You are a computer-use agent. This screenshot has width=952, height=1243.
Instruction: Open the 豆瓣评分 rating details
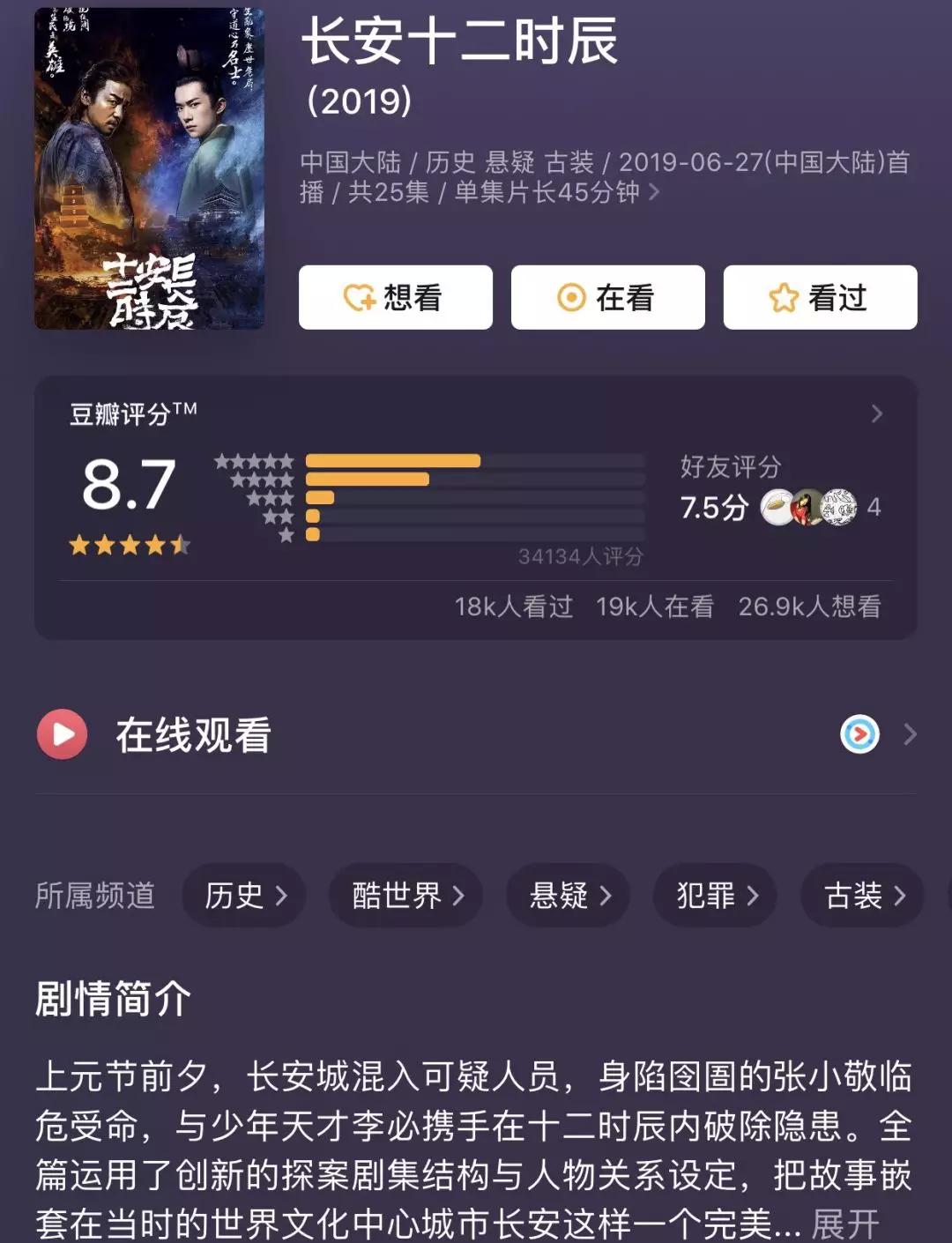coord(876,413)
